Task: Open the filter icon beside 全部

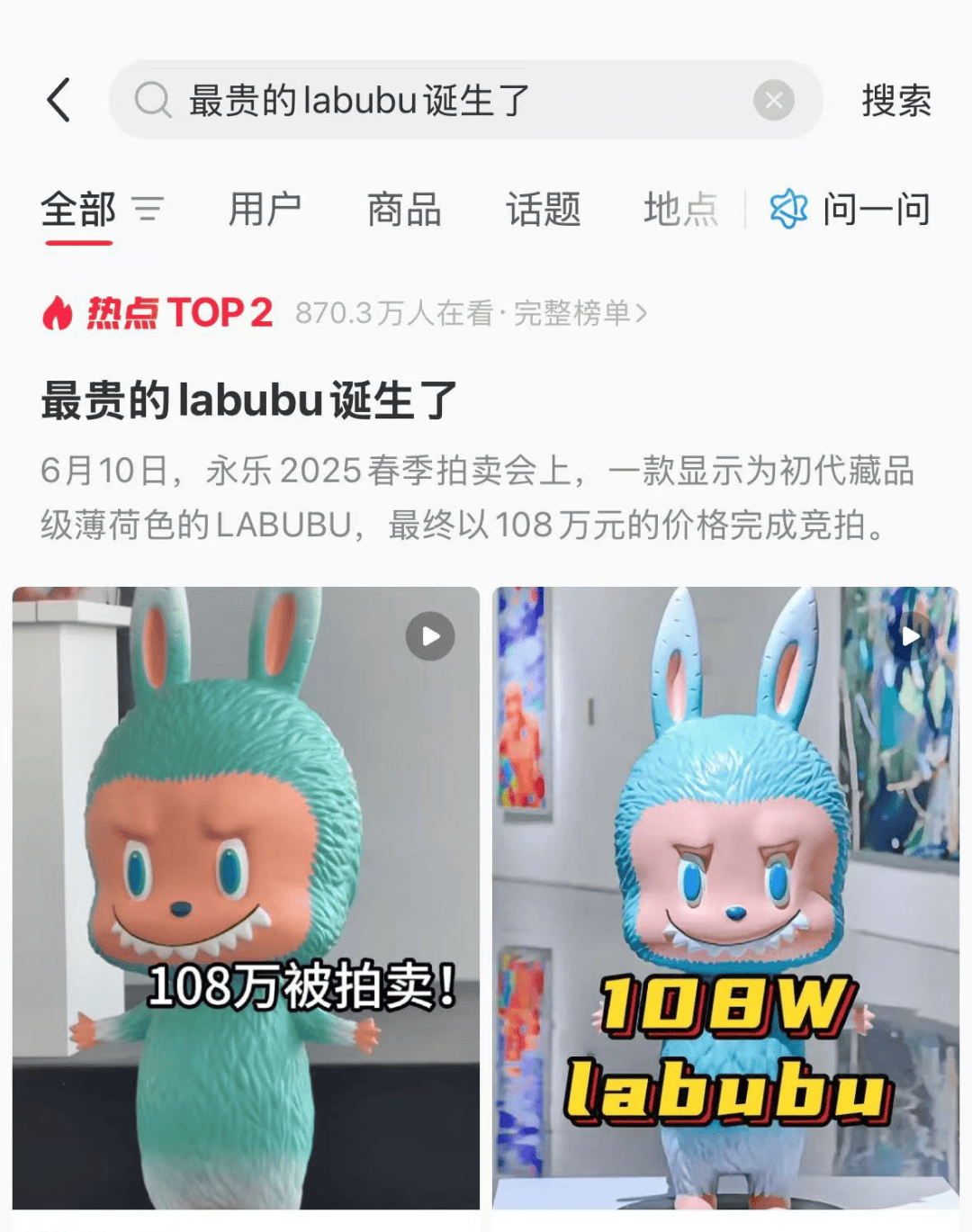Action: (x=148, y=210)
